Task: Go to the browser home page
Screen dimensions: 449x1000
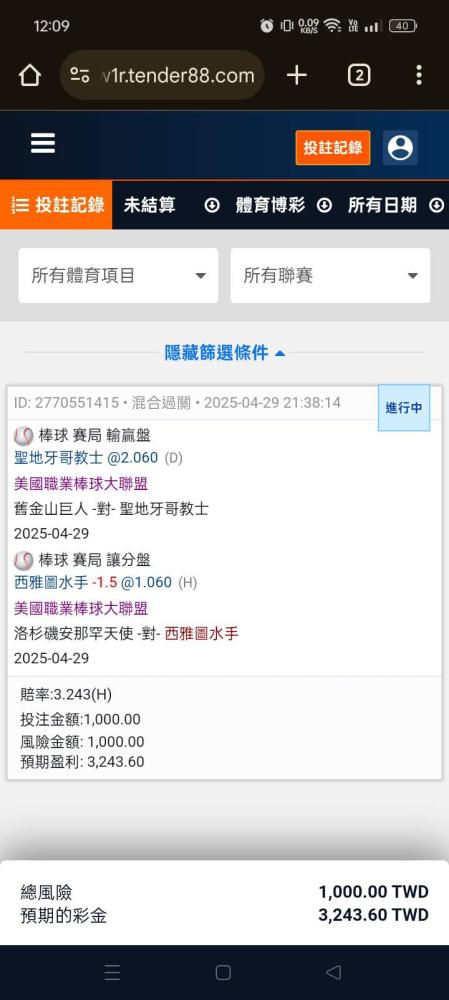Action: point(30,75)
